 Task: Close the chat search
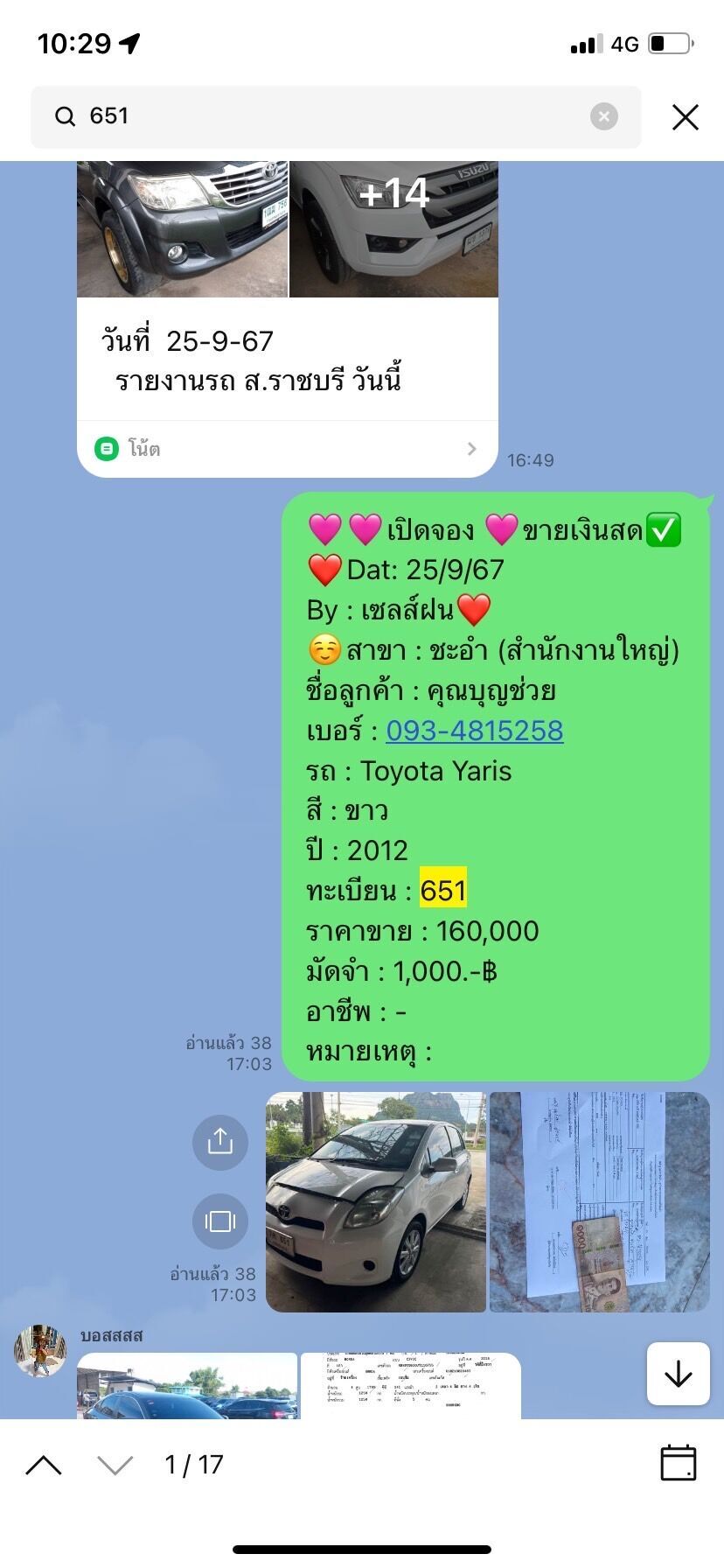[686, 117]
